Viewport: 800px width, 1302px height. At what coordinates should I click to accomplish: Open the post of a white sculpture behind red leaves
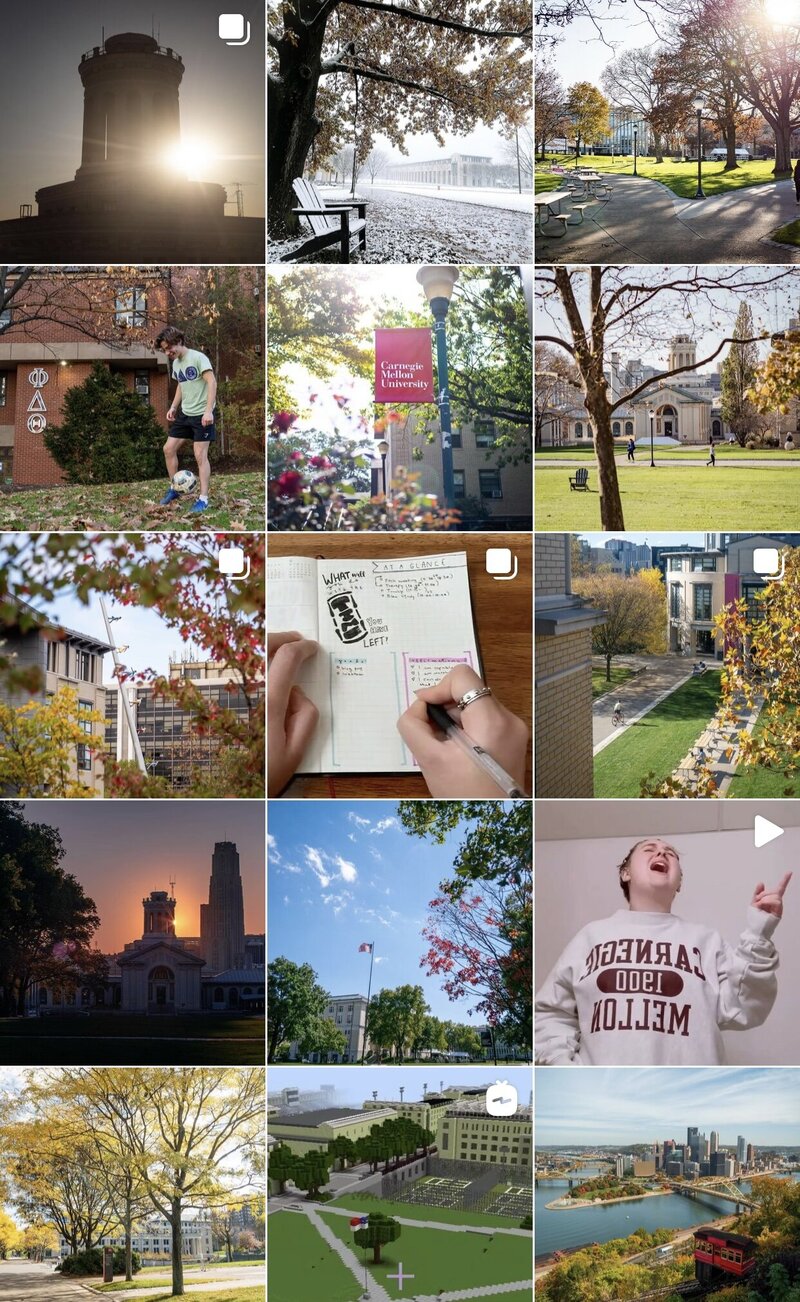tap(132, 665)
